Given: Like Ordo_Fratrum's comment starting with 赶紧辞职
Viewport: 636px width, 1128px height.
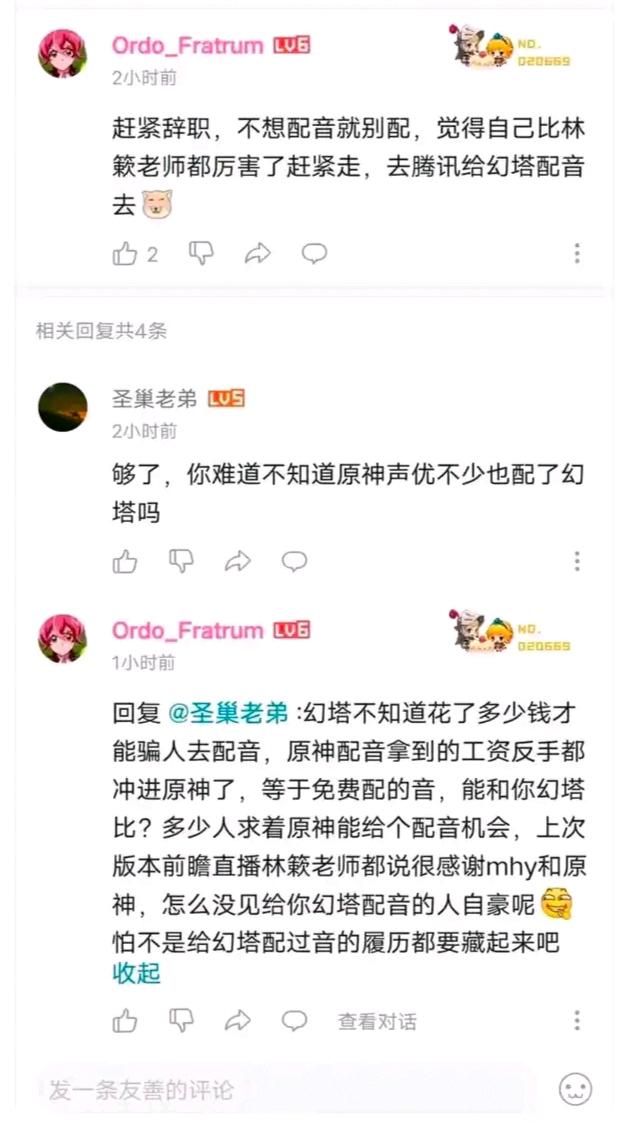Looking at the screenshot, I should point(125,254).
